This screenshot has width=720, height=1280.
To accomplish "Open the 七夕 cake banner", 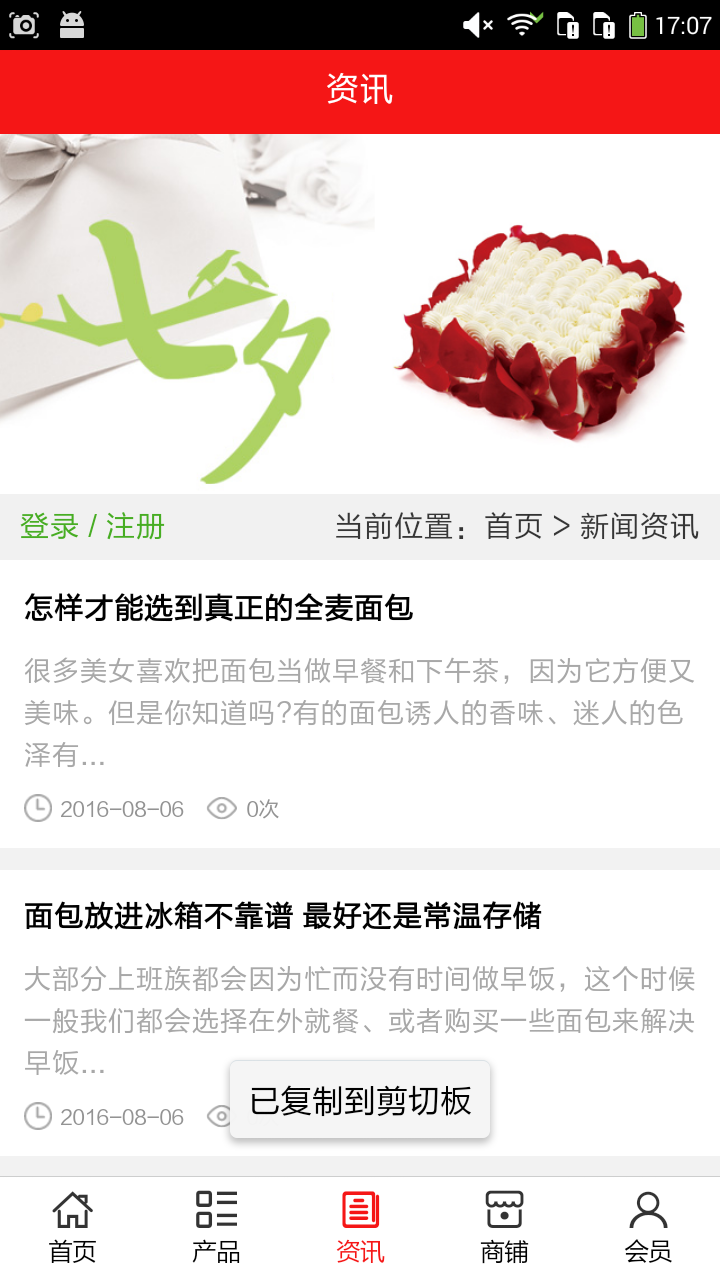I will click(x=360, y=314).
